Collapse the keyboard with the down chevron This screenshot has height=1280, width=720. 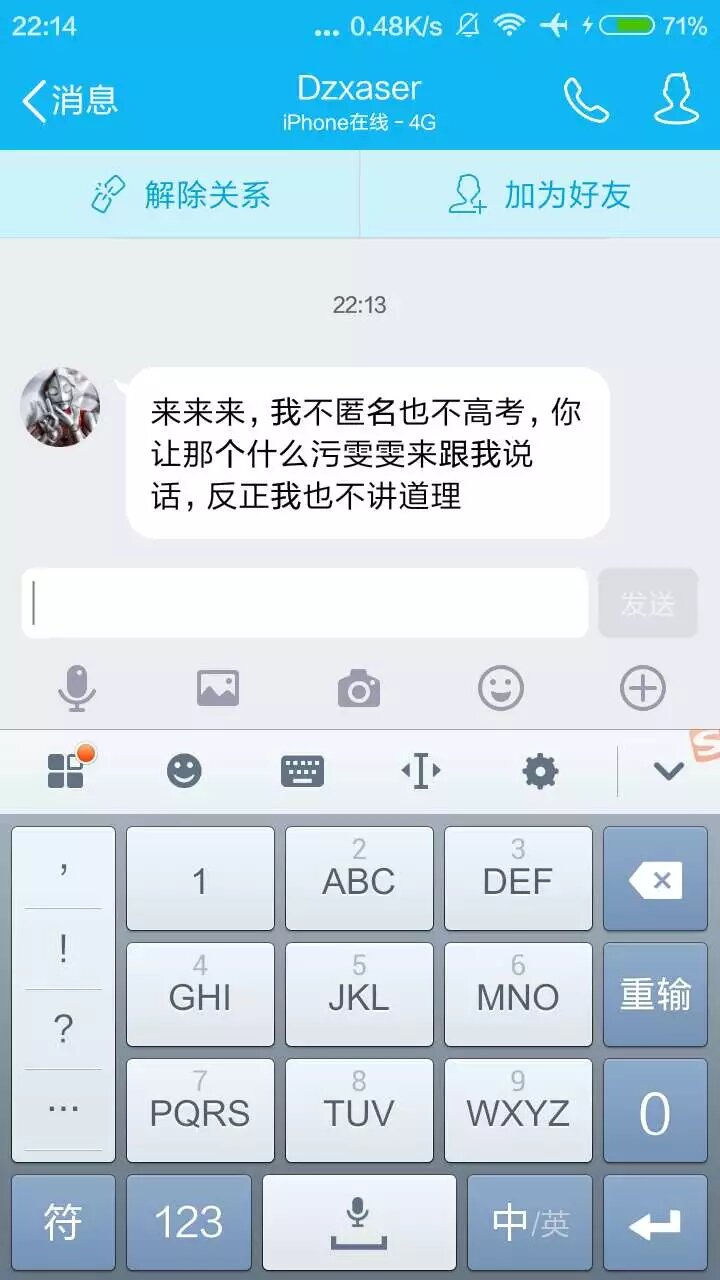[x=668, y=771]
